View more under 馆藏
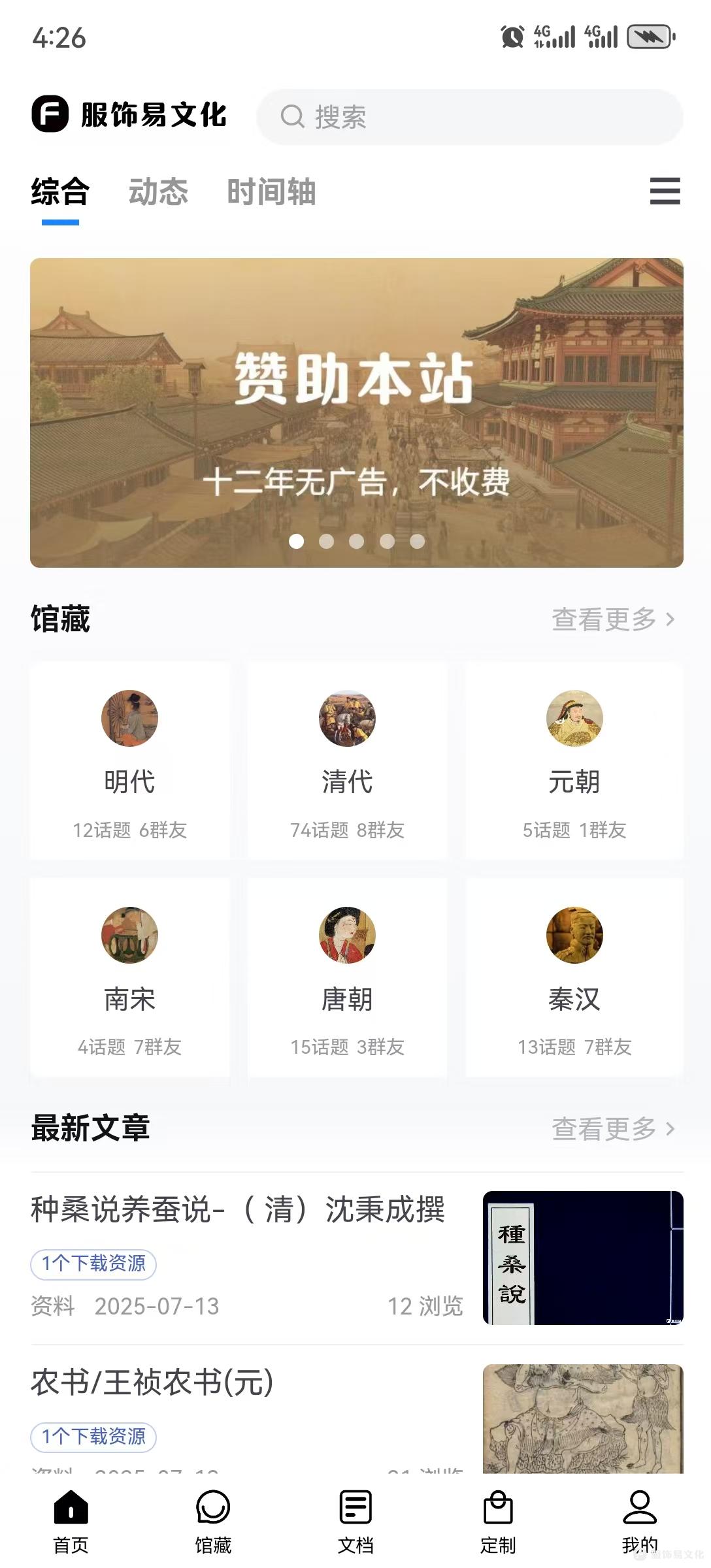711x1568 pixels. tap(612, 619)
